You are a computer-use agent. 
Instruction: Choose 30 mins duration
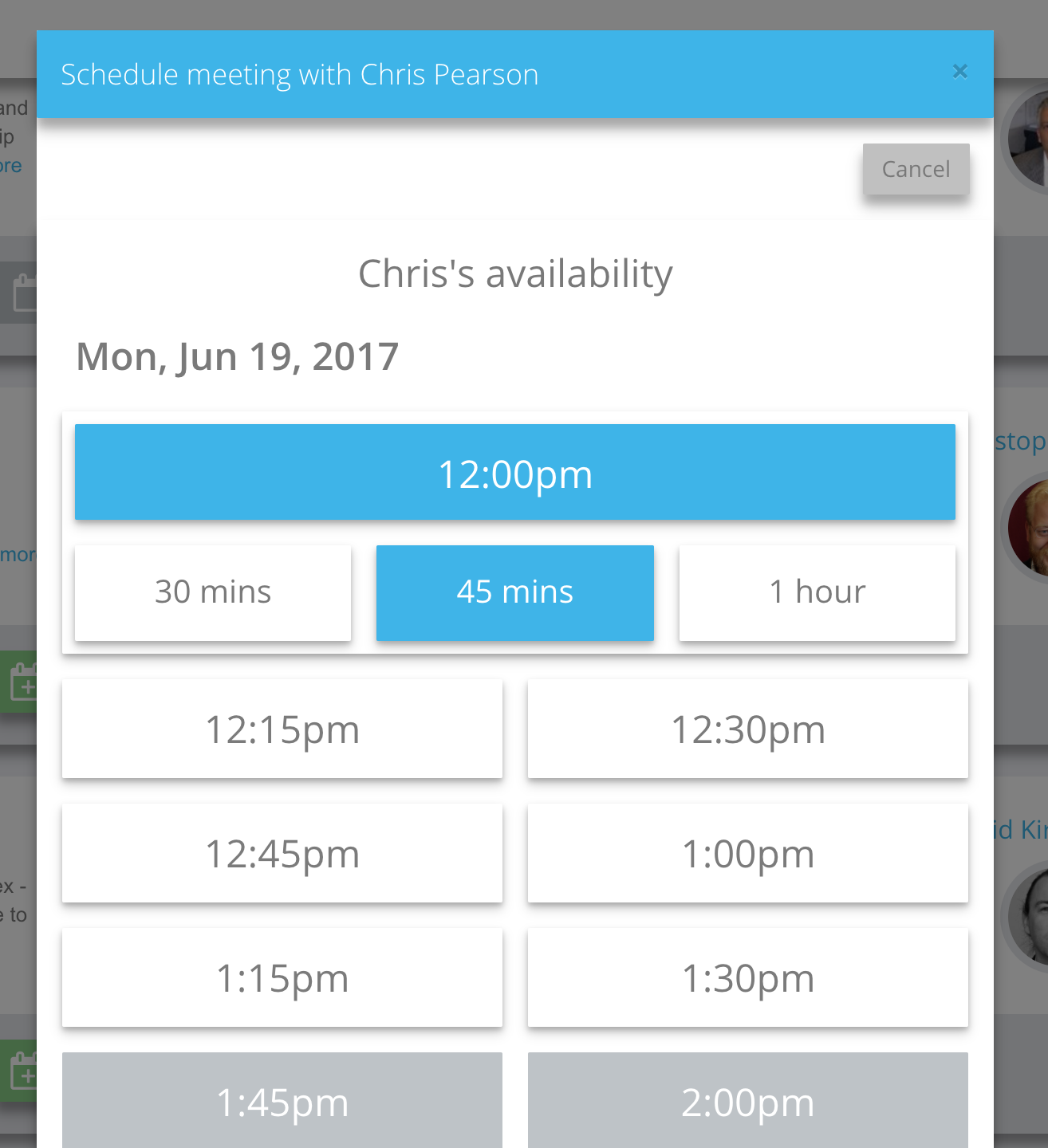[213, 592]
